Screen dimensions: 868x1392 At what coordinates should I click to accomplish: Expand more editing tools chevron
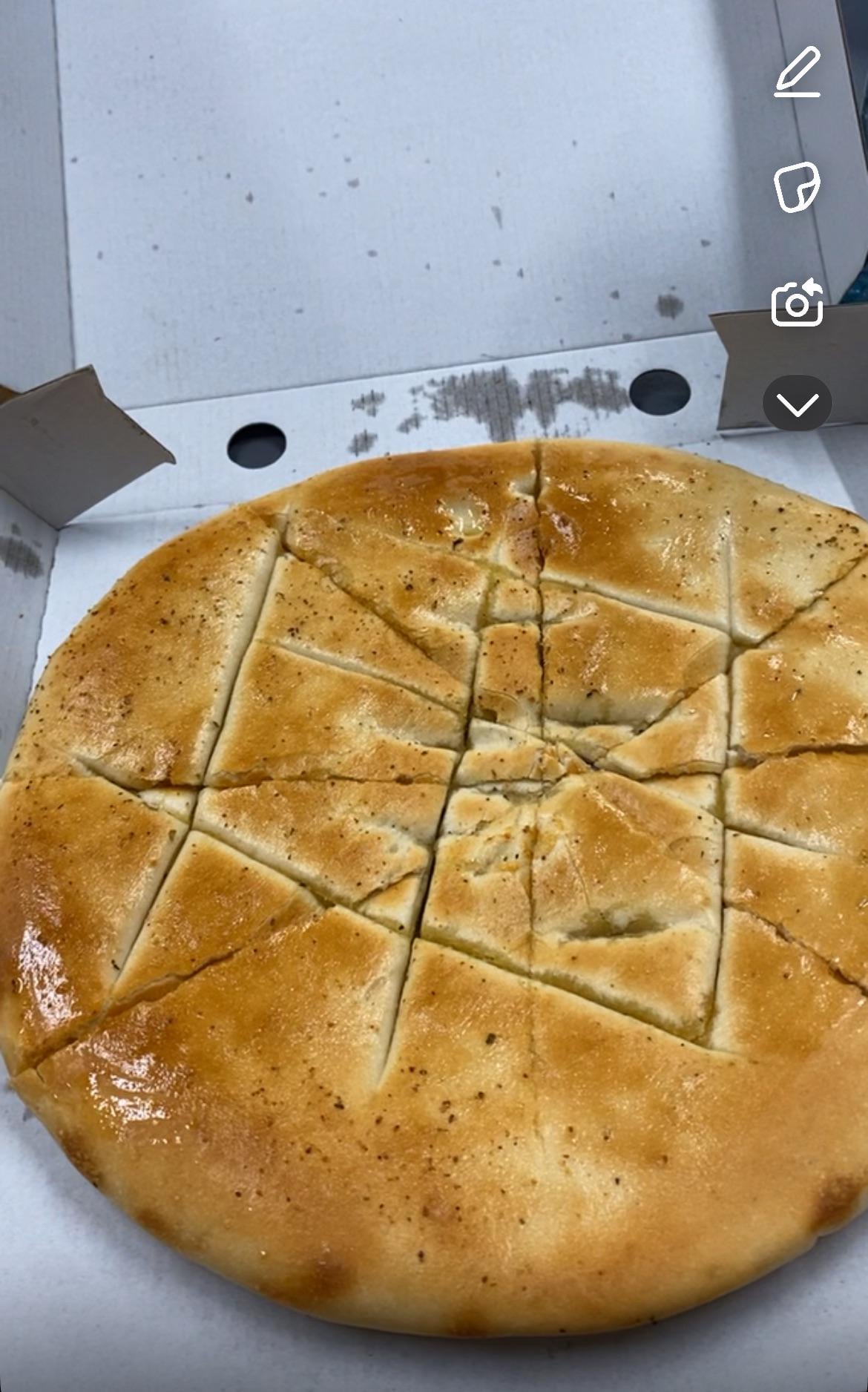pyautogui.click(x=798, y=403)
